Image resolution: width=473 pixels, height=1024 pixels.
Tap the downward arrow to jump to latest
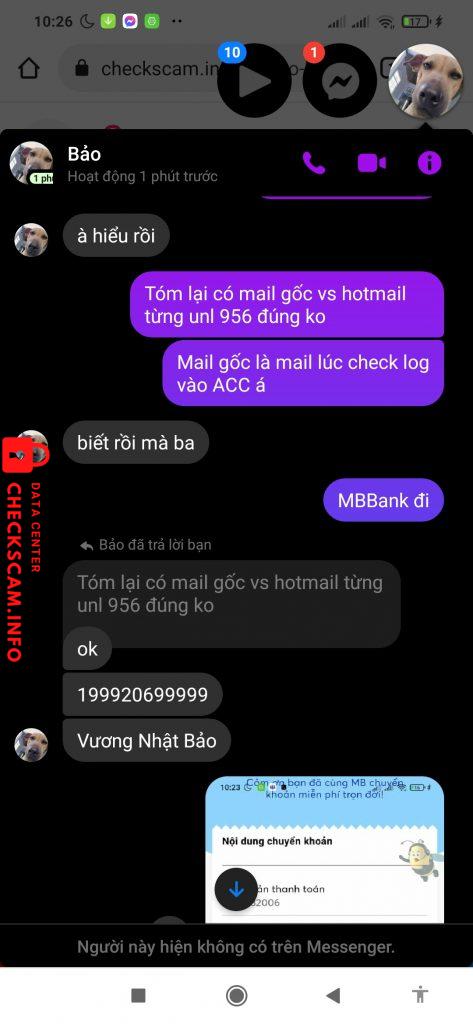click(x=236, y=889)
